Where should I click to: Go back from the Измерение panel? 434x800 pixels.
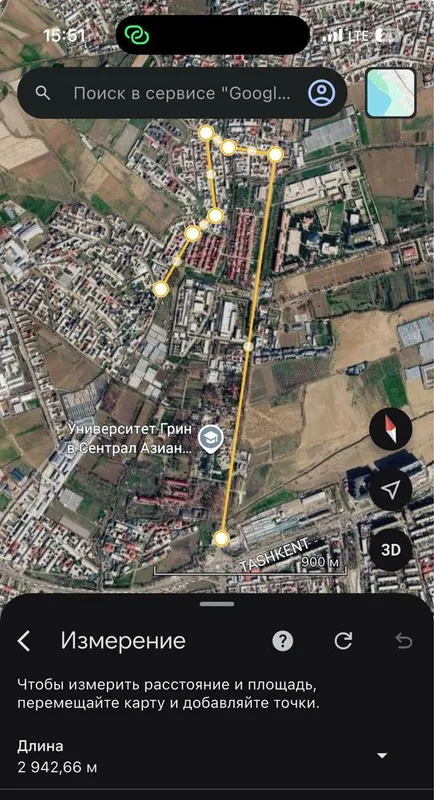point(24,641)
